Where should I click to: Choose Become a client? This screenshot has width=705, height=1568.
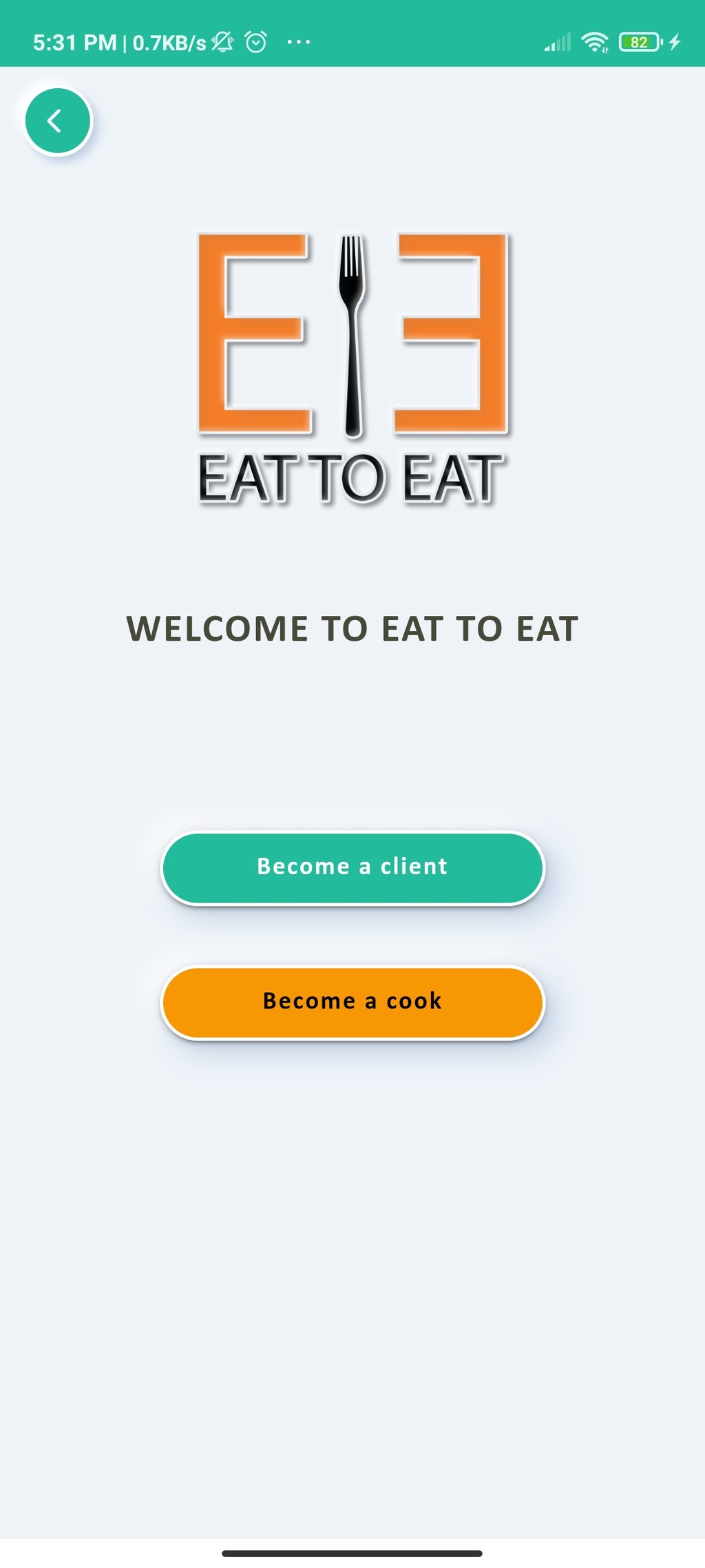[x=352, y=867]
